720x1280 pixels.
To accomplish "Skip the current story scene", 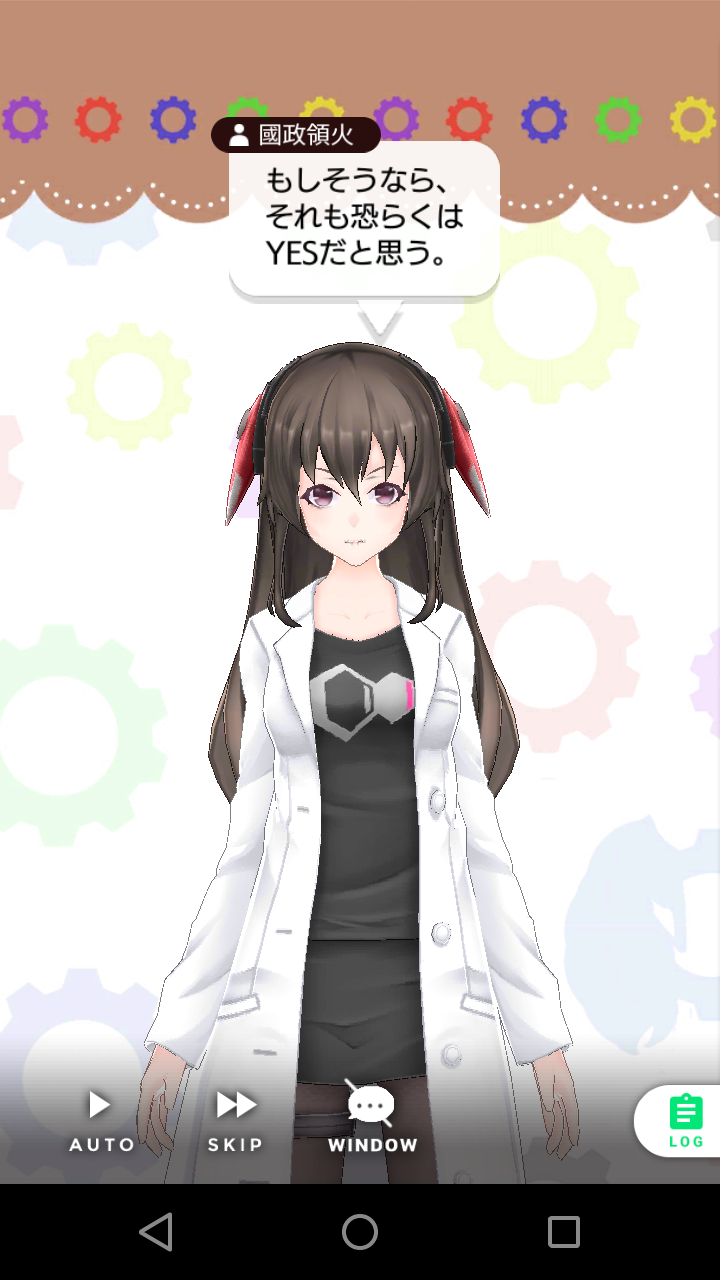I will point(236,1121).
